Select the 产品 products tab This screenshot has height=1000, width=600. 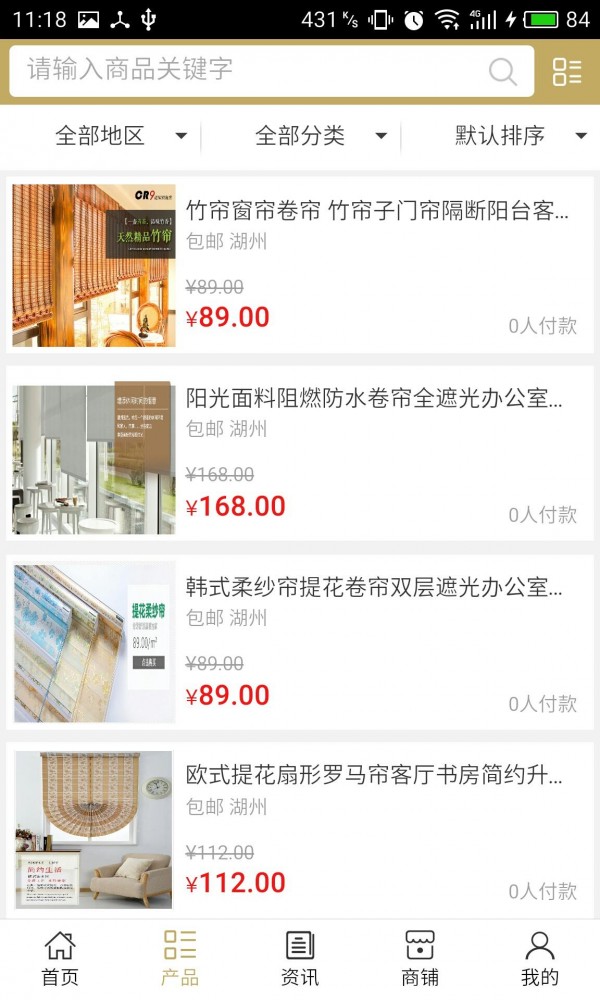pyautogui.click(x=180, y=958)
